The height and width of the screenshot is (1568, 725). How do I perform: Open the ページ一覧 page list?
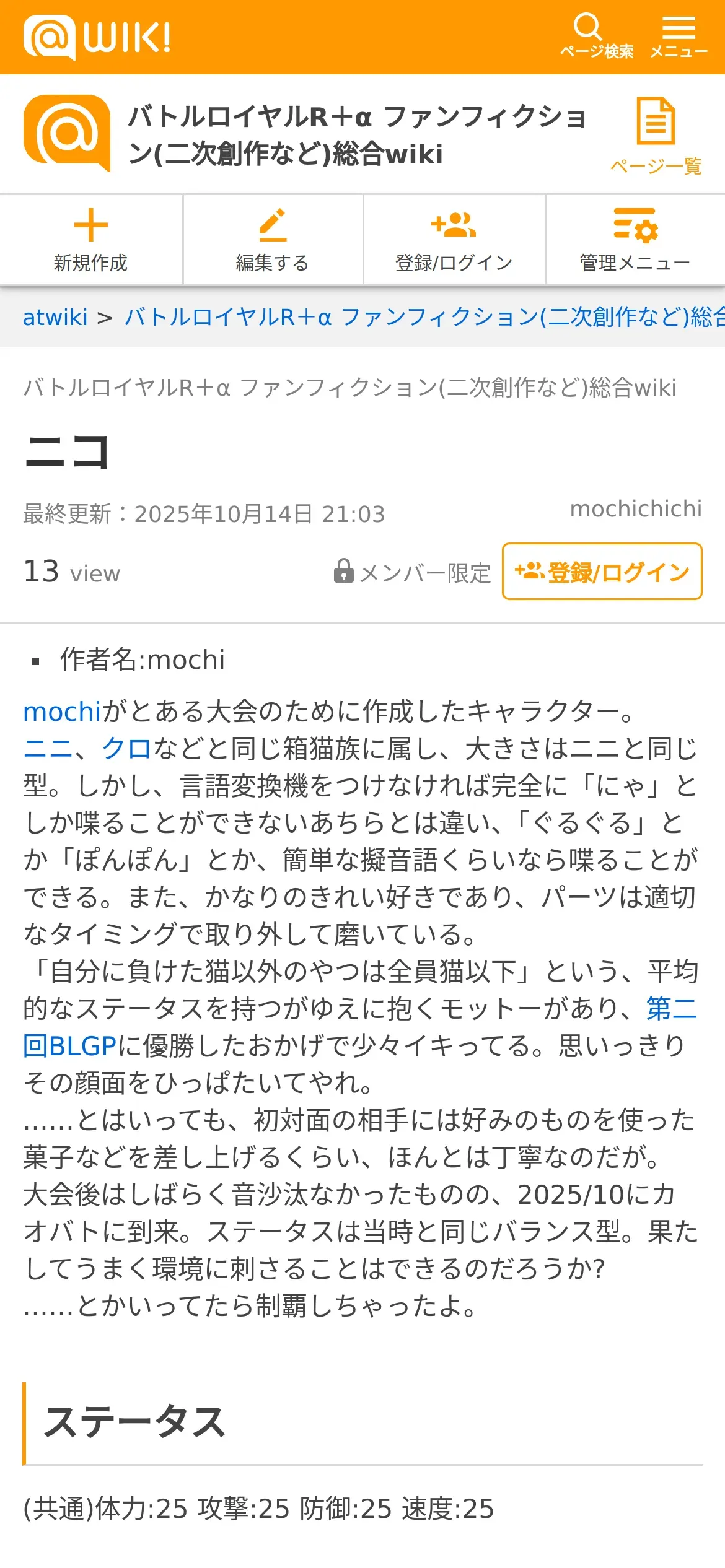(656, 136)
